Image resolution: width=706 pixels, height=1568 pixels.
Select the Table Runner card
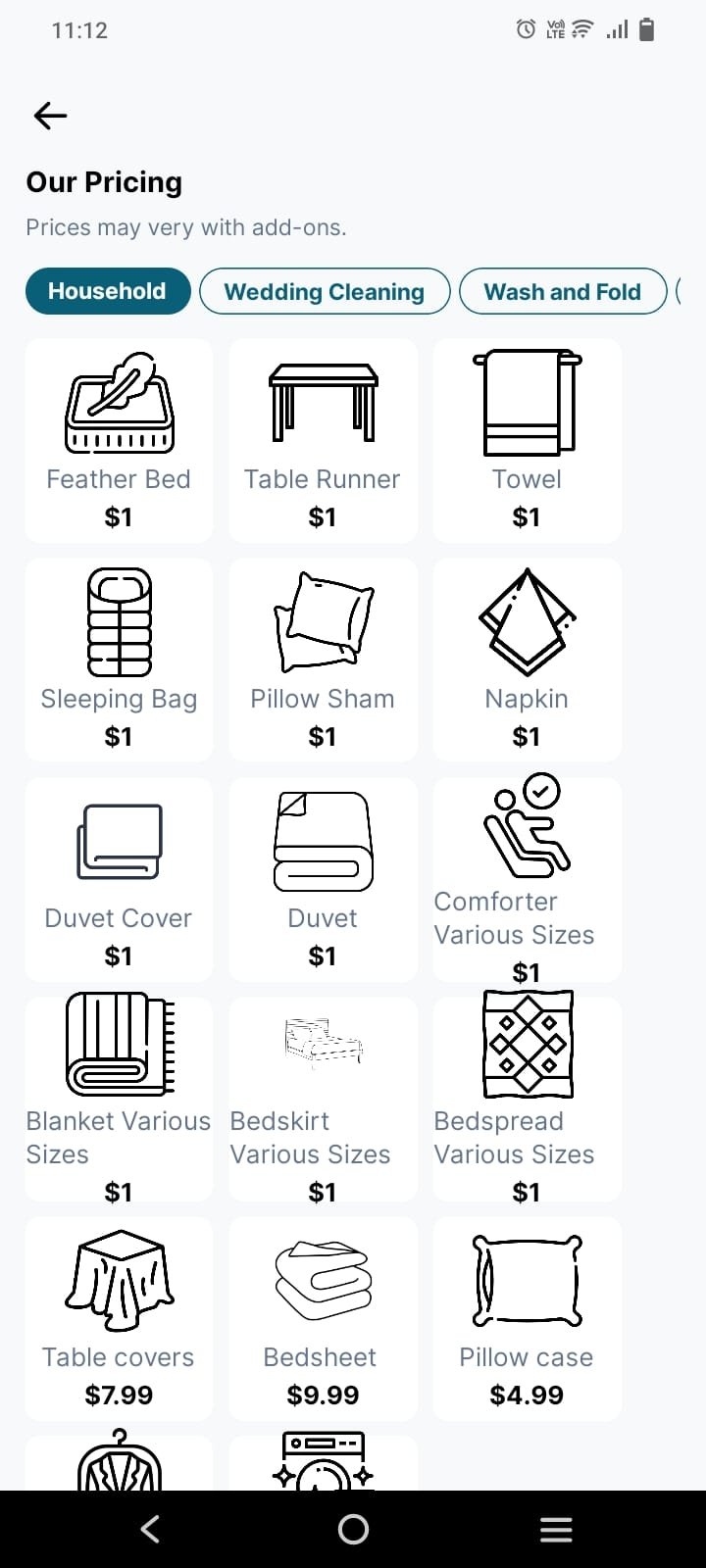(x=323, y=441)
